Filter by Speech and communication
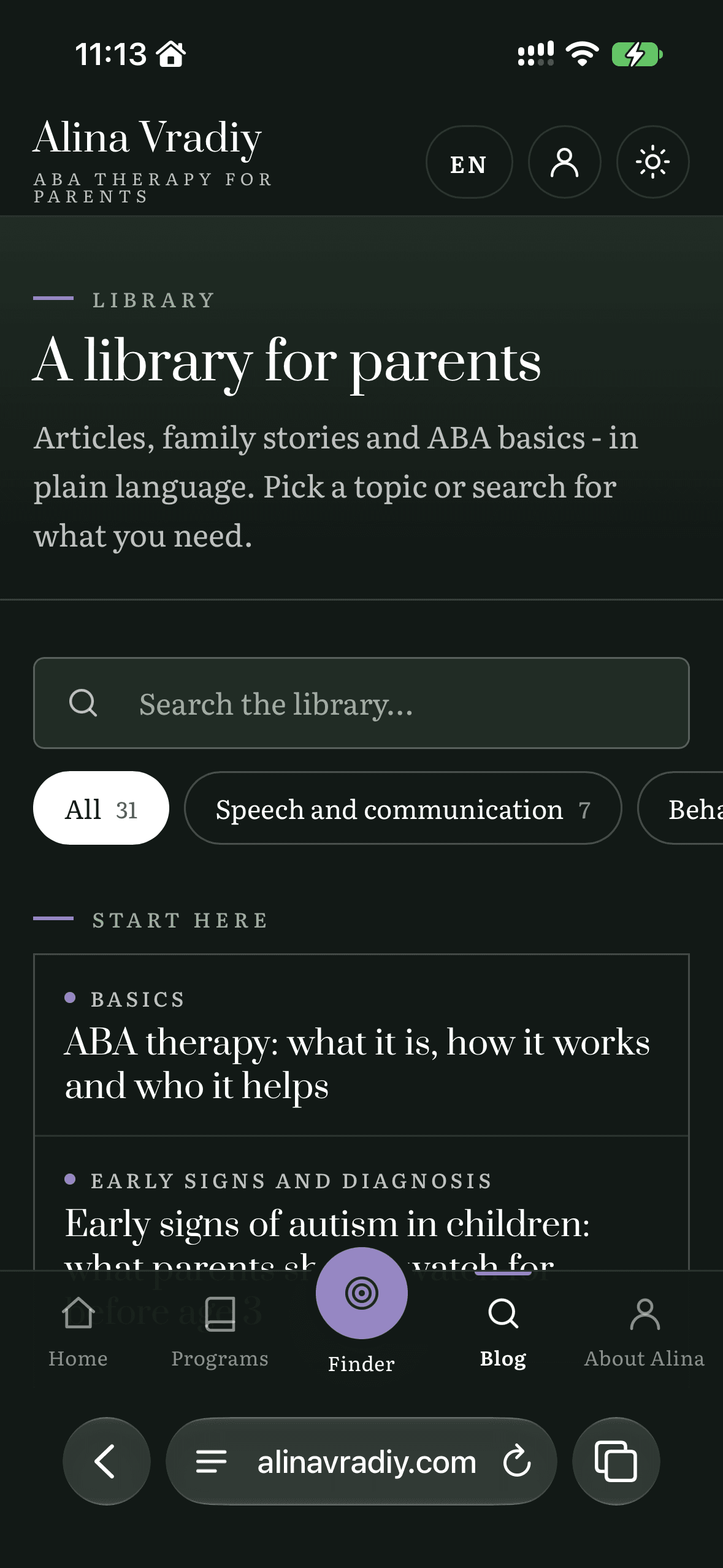This screenshot has height=1568, width=723. tap(403, 809)
